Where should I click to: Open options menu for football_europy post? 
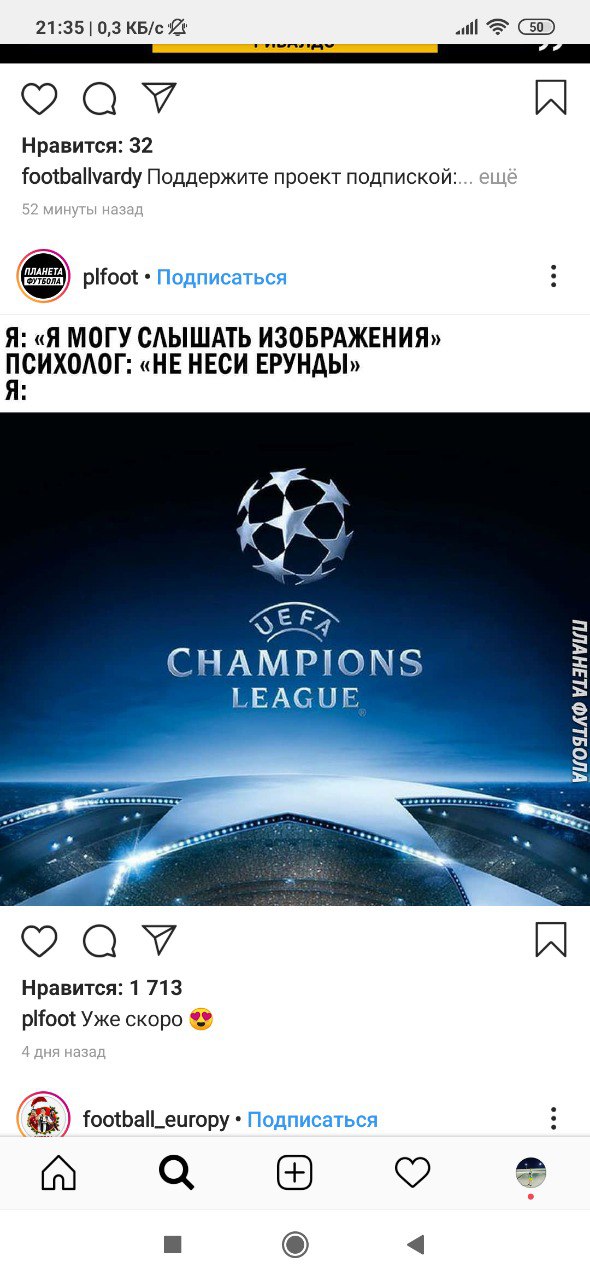[x=553, y=1118]
